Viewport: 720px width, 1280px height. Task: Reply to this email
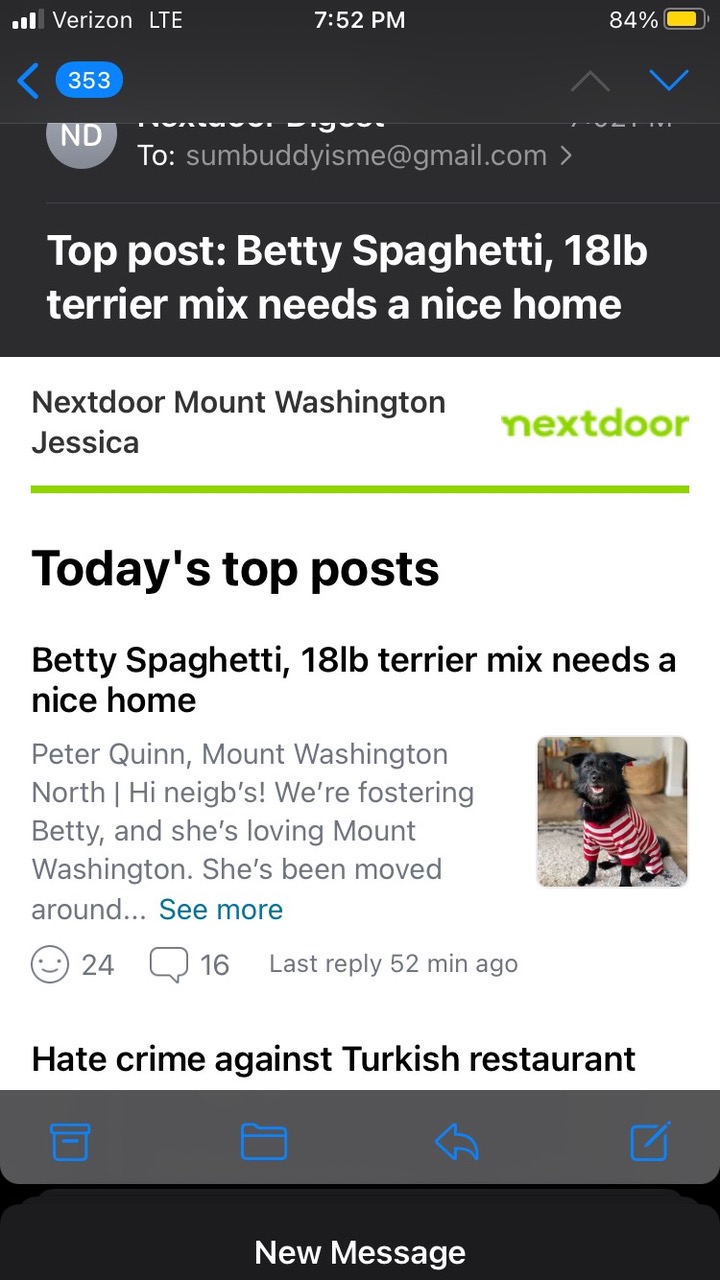tap(457, 1141)
